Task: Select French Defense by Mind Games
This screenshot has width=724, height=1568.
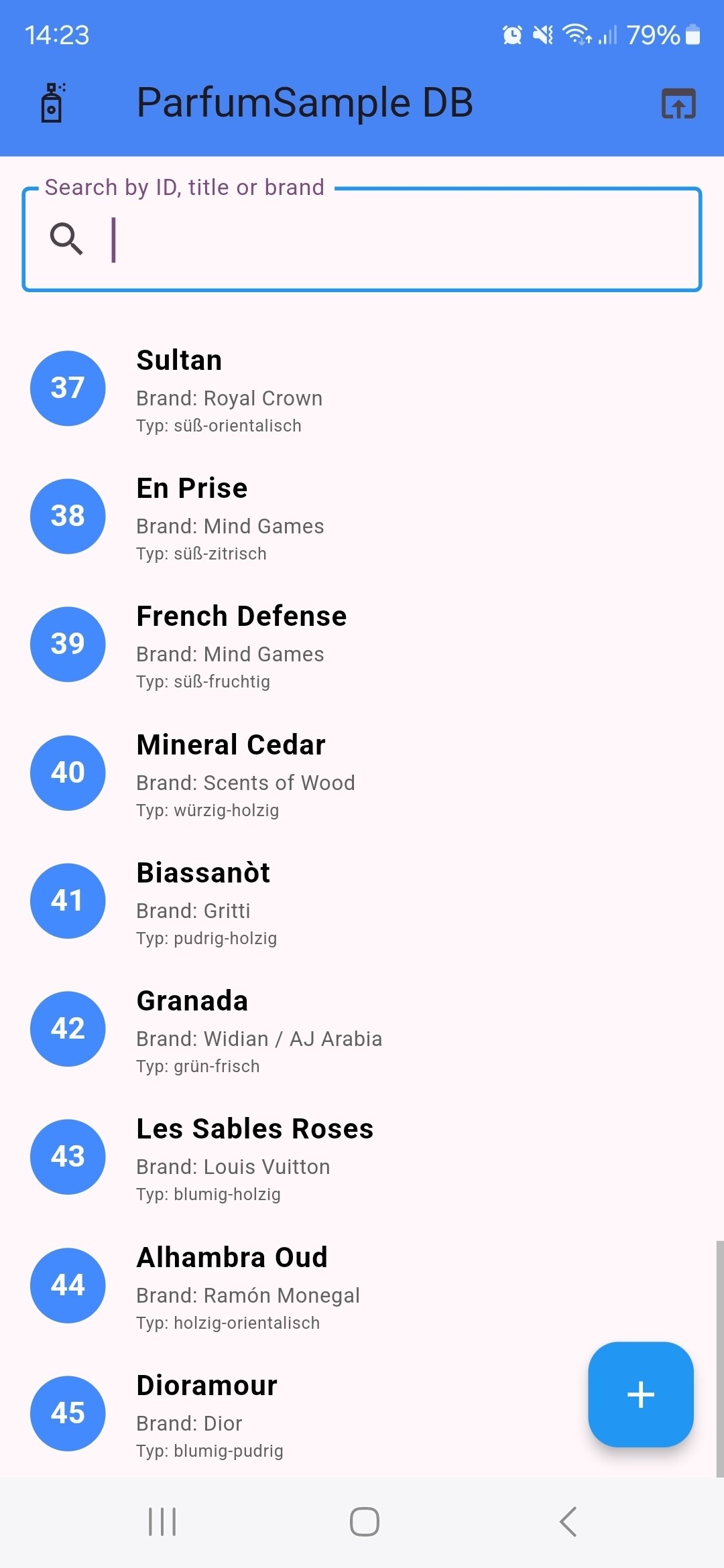Action: pos(362,645)
